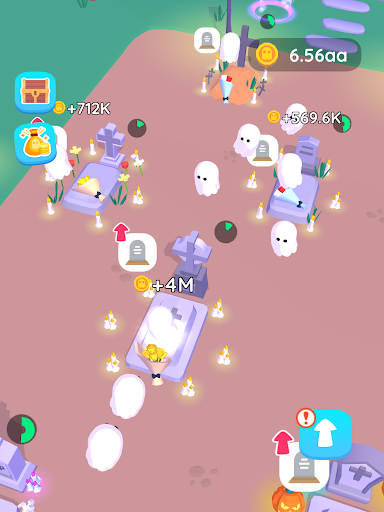384x512 pixels.
Task: Open the gold coin bag offer
Action: point(35,144)
